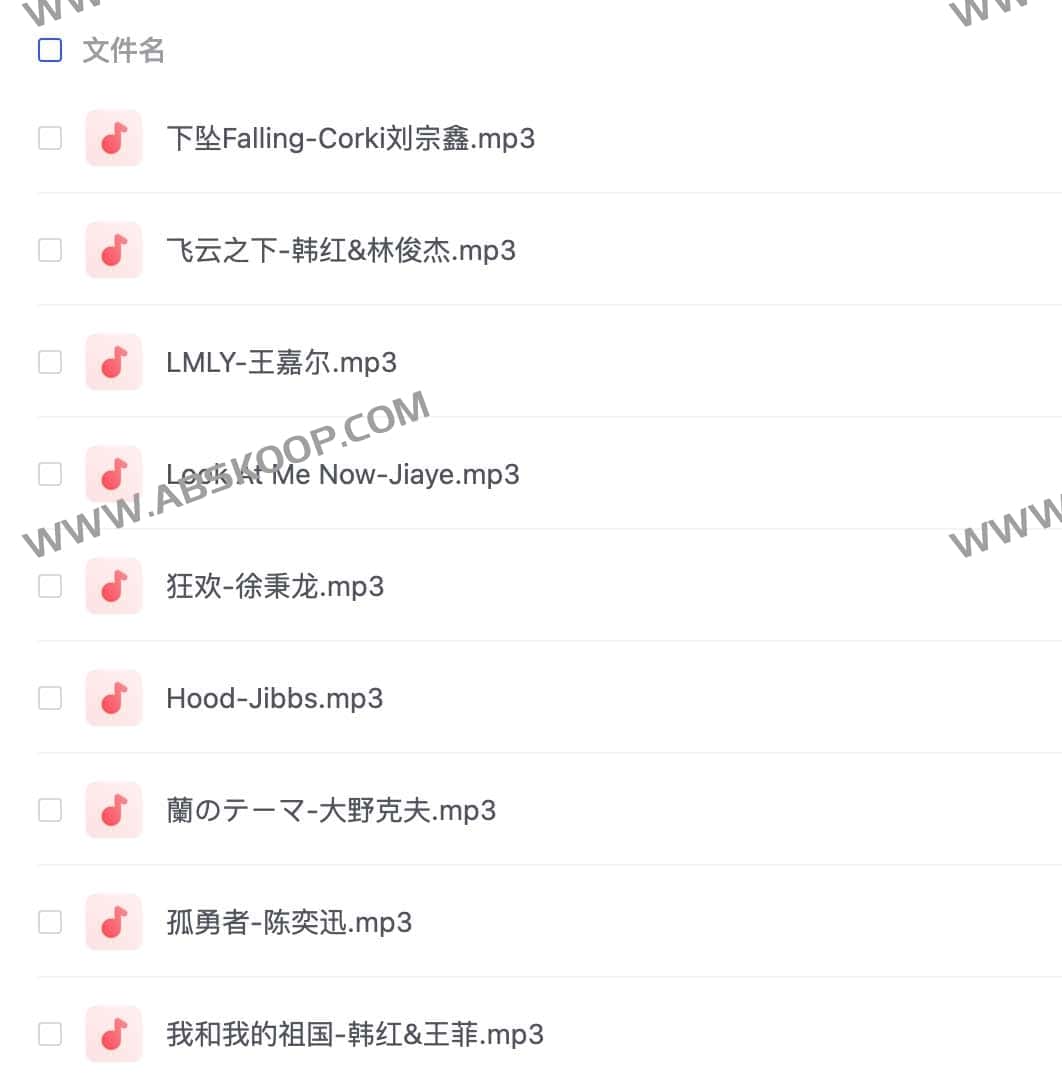Tick the checkbox for Look At Me Now-Jiaye.mp3
The height and width of the screenshot is (1074, 1062).
click(x=50, y=474)
